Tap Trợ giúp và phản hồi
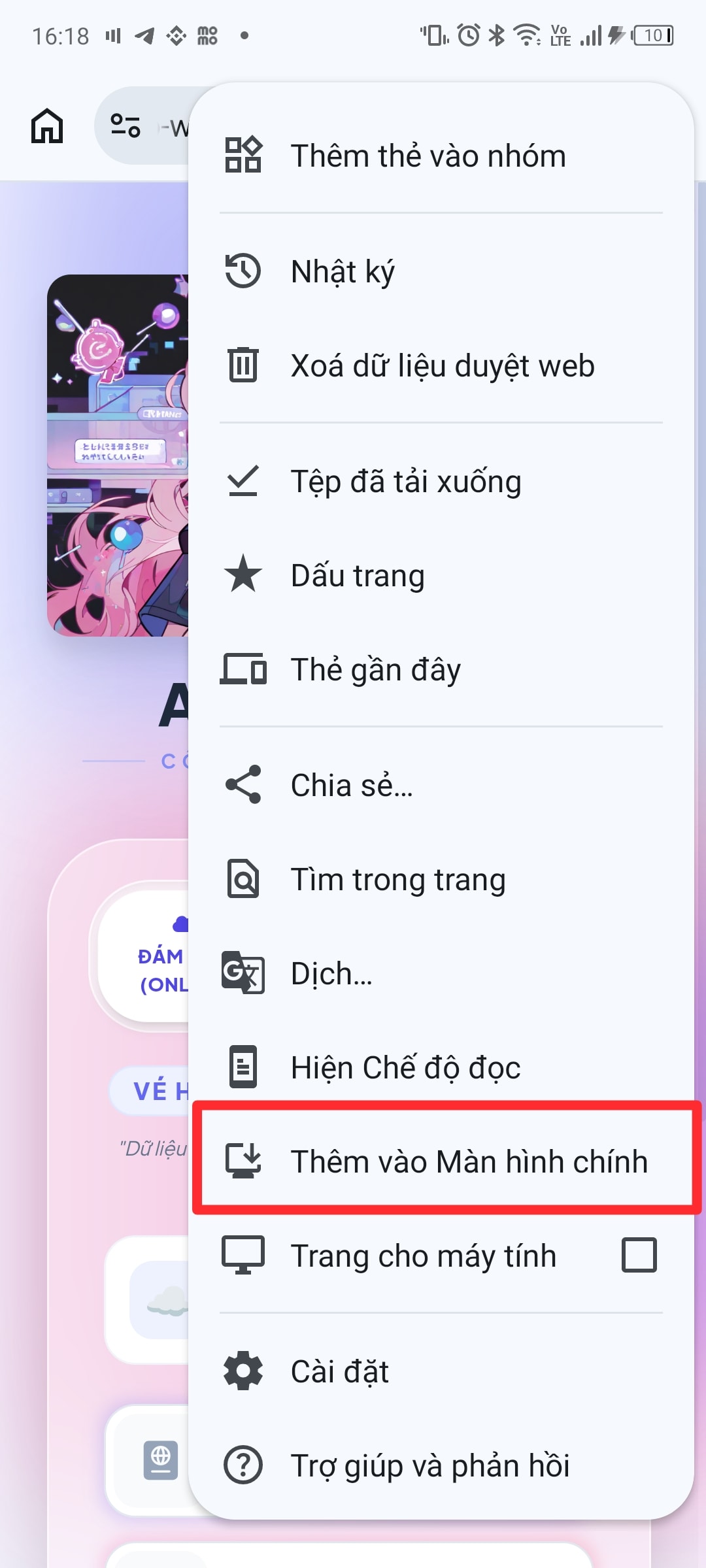 [431, 1465]
